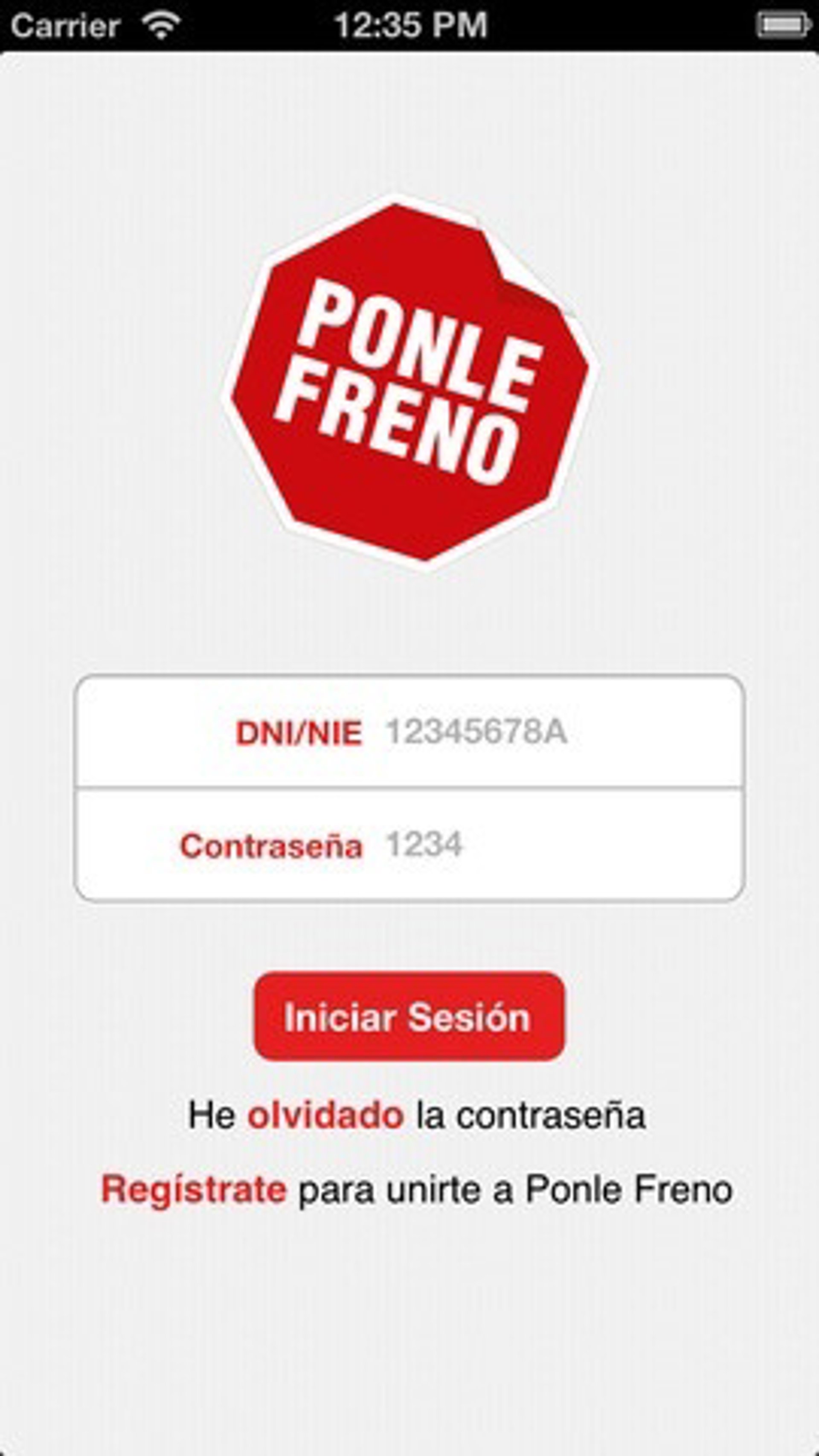Open the forgotten password link 'olvidado'
This screenshot has width=819, height=1456.
coord(325,1115)
